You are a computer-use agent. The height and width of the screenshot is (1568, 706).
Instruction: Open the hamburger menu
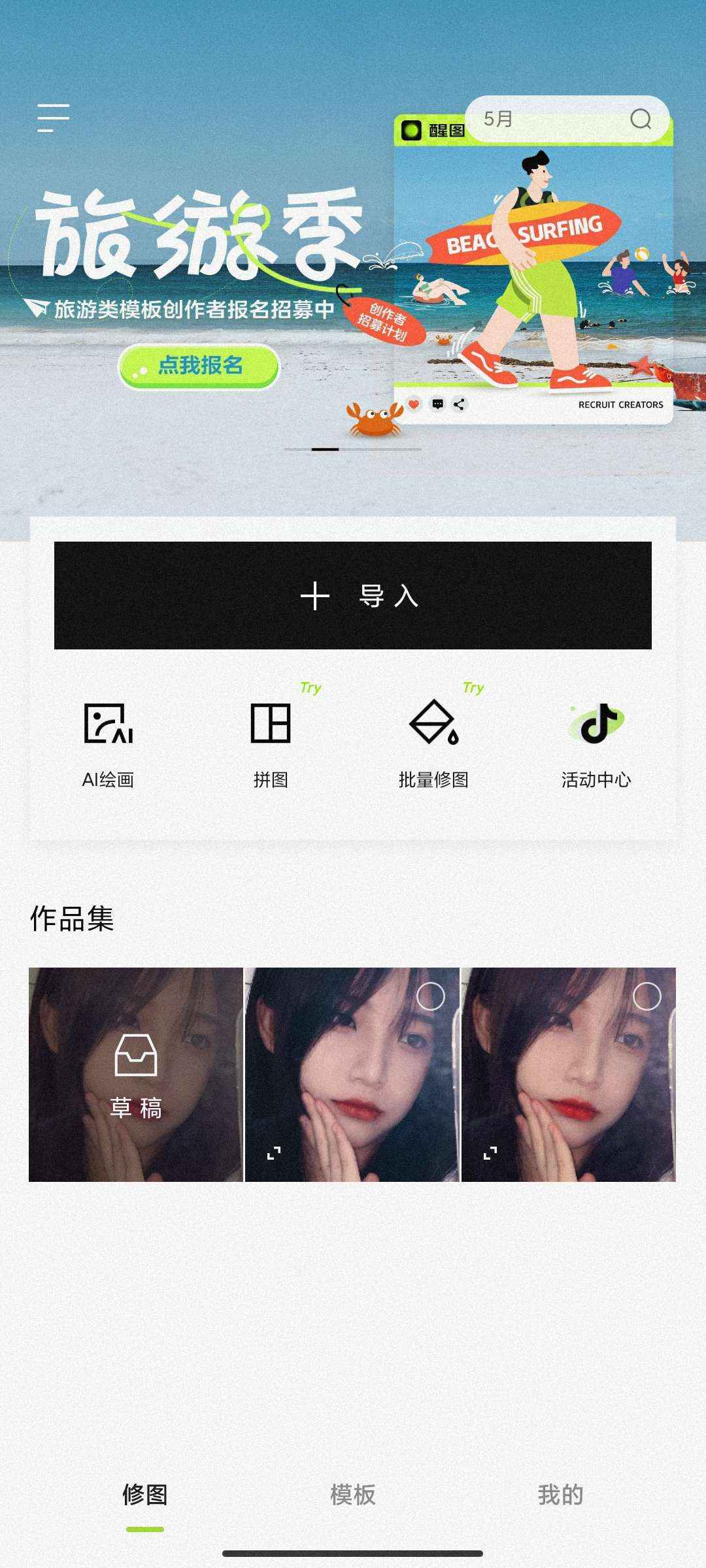click(54, 118)
